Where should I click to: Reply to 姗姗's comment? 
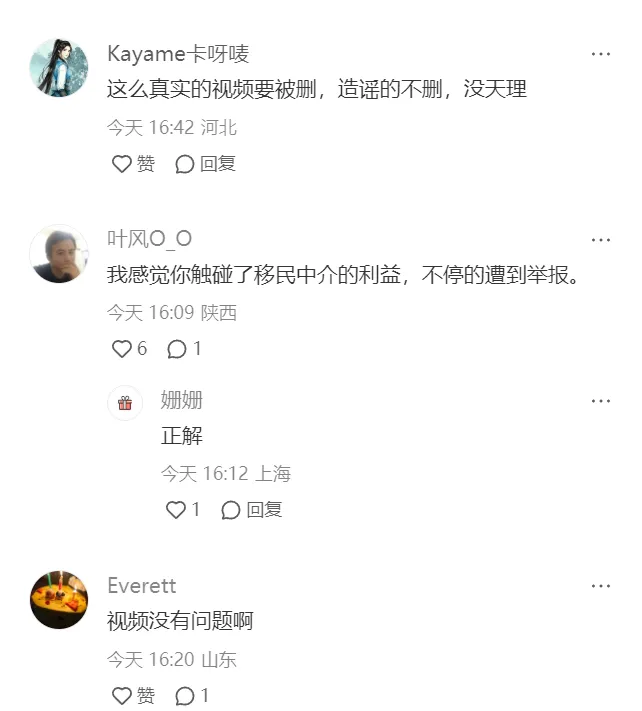[x=252, y=510]
